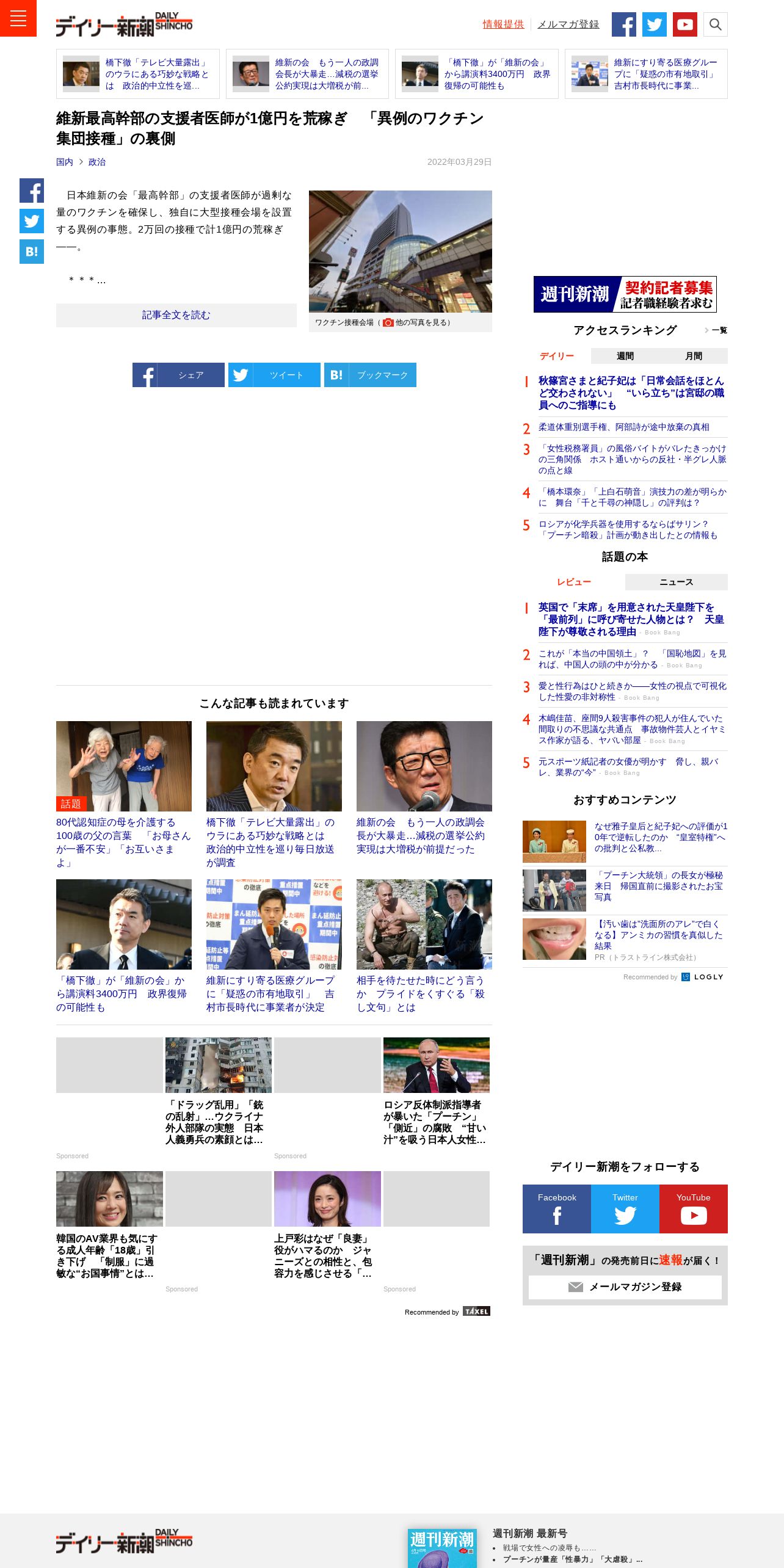Screen dimensions: 784x1568
Task: Open ranking article about 秋篠宮さまと紀子妃
Action: coord(631,393)
